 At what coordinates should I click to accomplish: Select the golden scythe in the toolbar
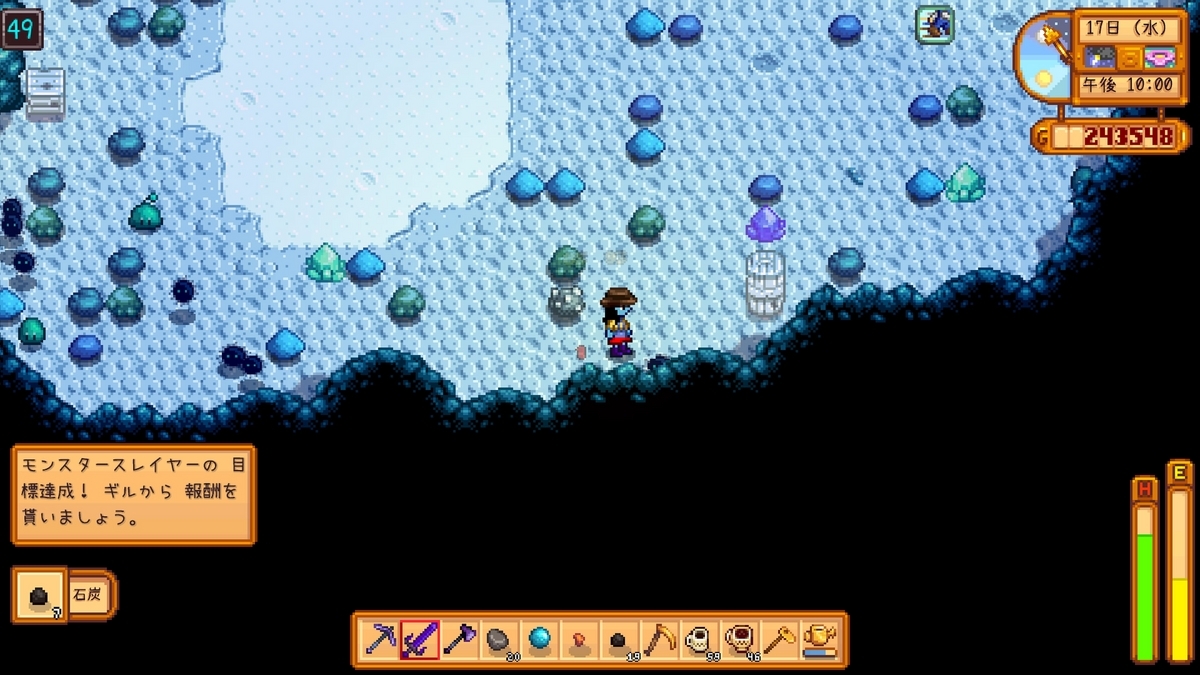659,639
